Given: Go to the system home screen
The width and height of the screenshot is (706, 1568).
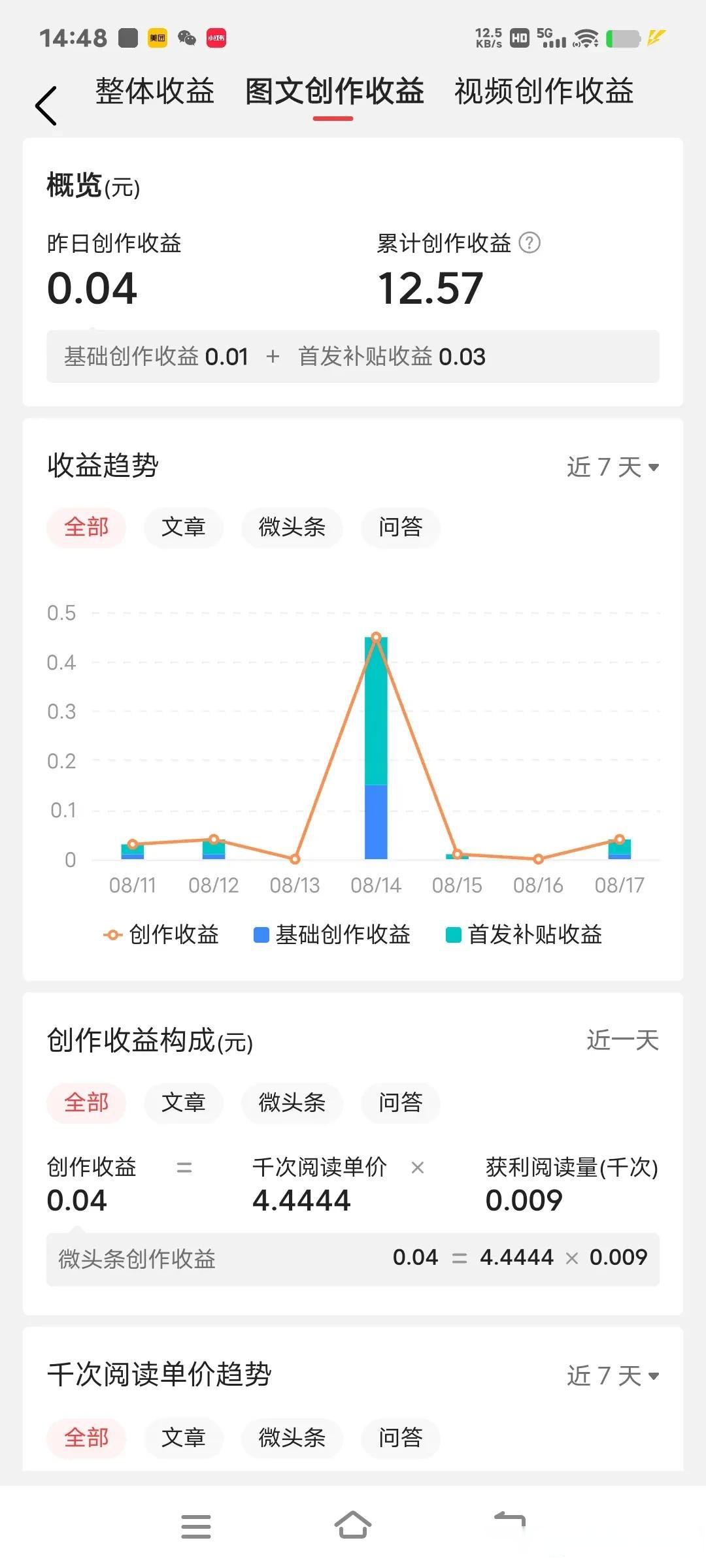Looking at the screenshot, I should point(353,1526).
